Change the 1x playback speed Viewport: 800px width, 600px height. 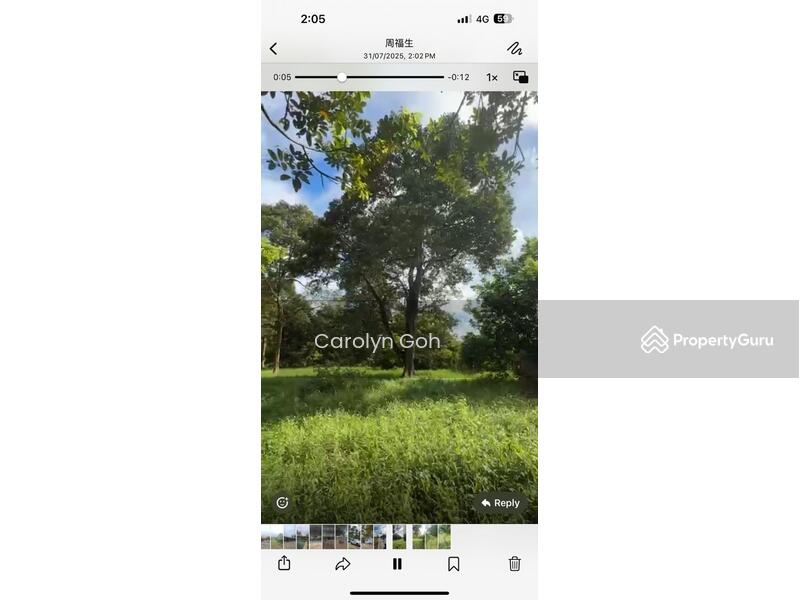pos(492,77)
